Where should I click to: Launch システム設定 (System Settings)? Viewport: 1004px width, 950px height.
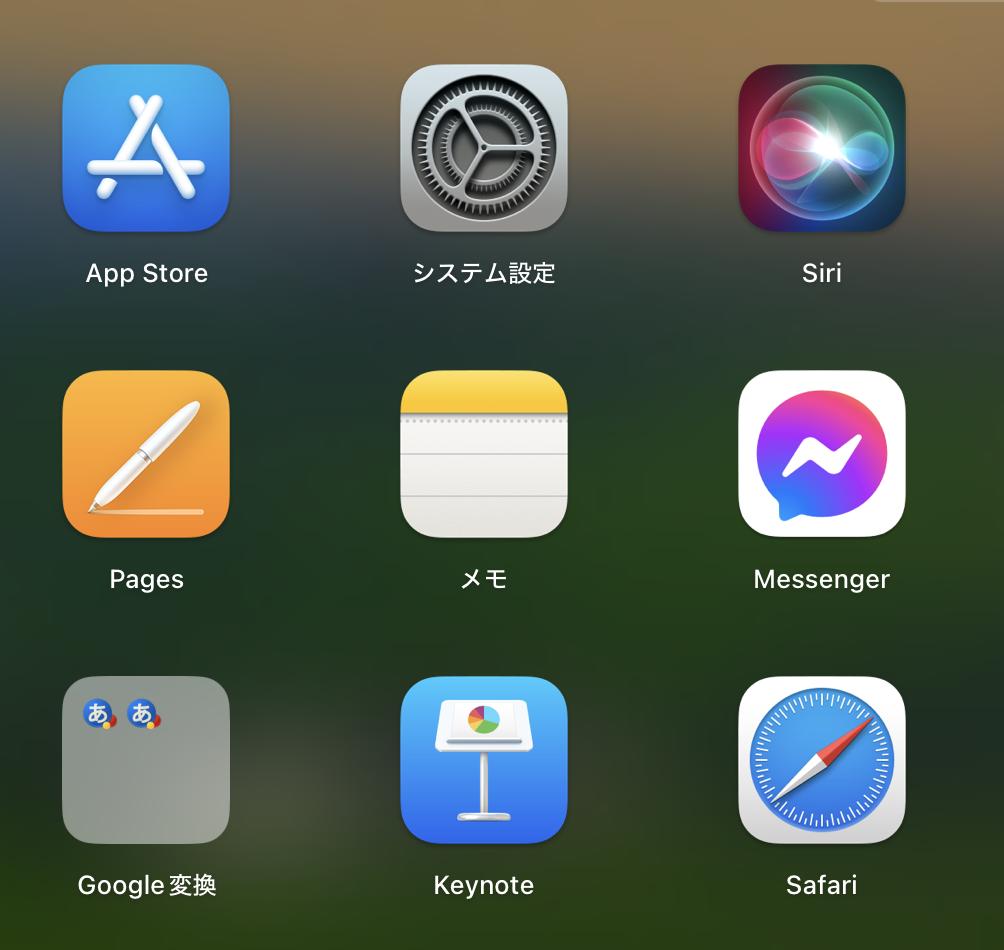484,148
